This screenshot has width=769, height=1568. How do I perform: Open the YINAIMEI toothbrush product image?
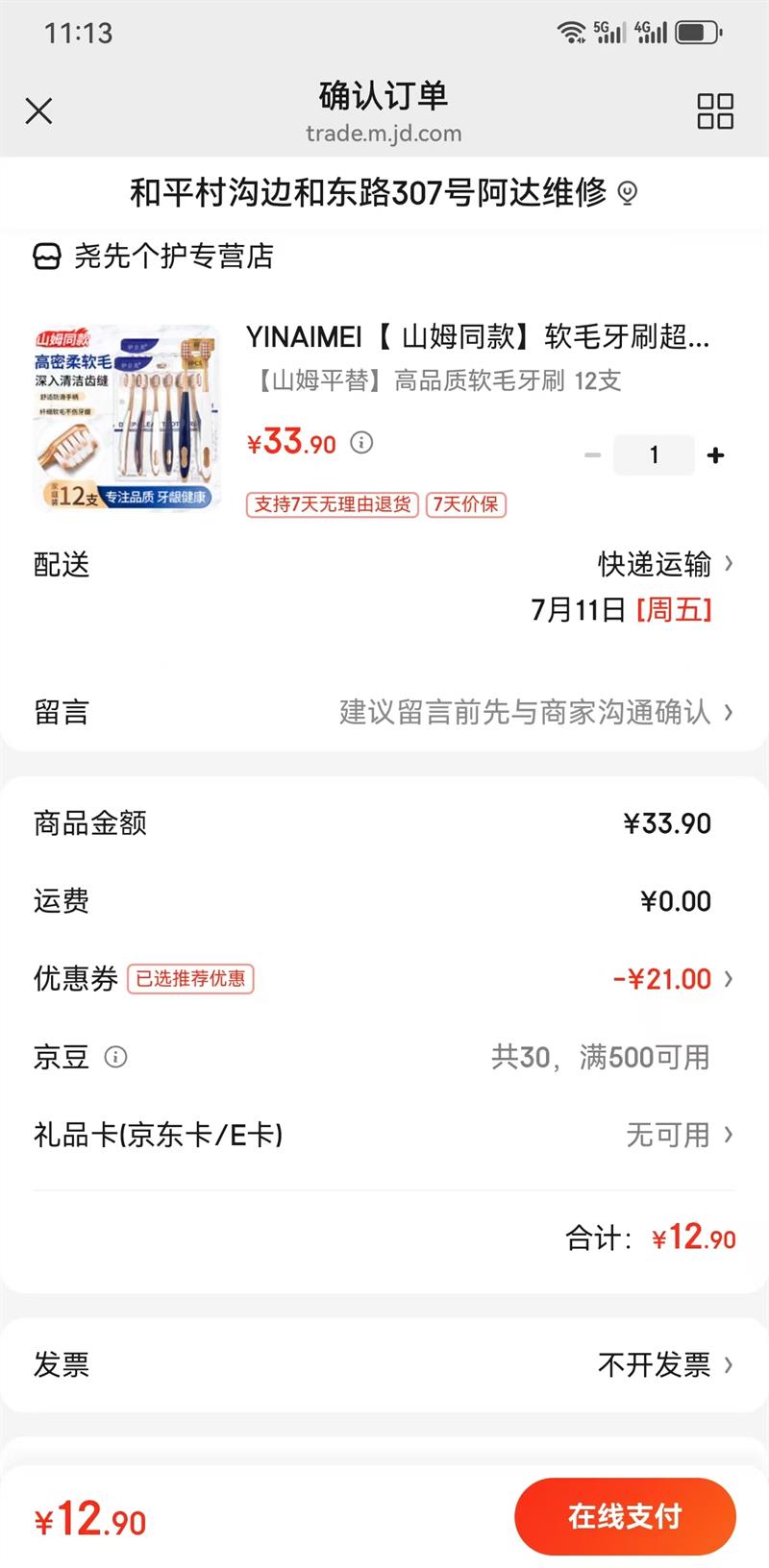click(127, 417)
